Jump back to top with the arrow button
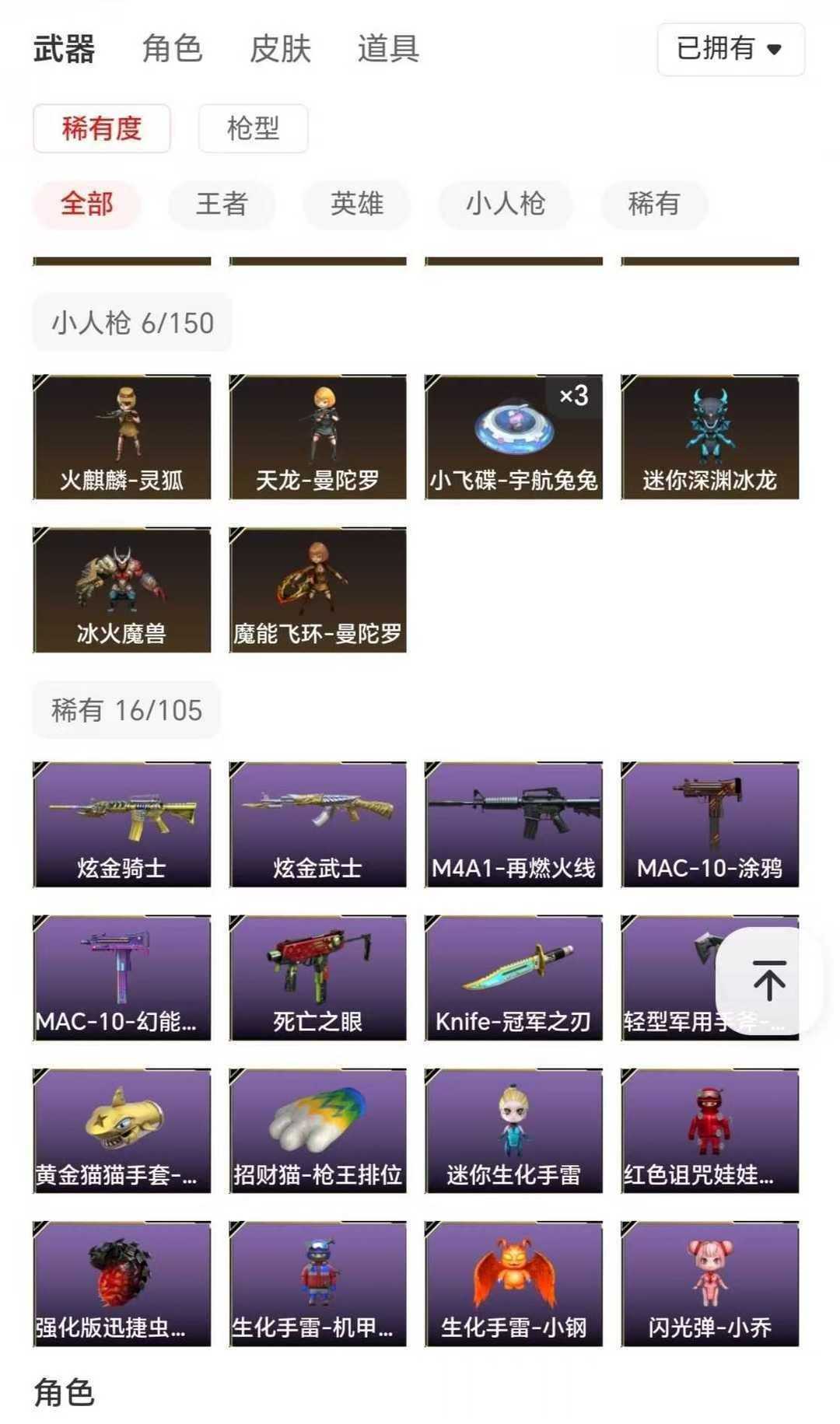This screenshot has height=1424, width=840. click(768, 980)
